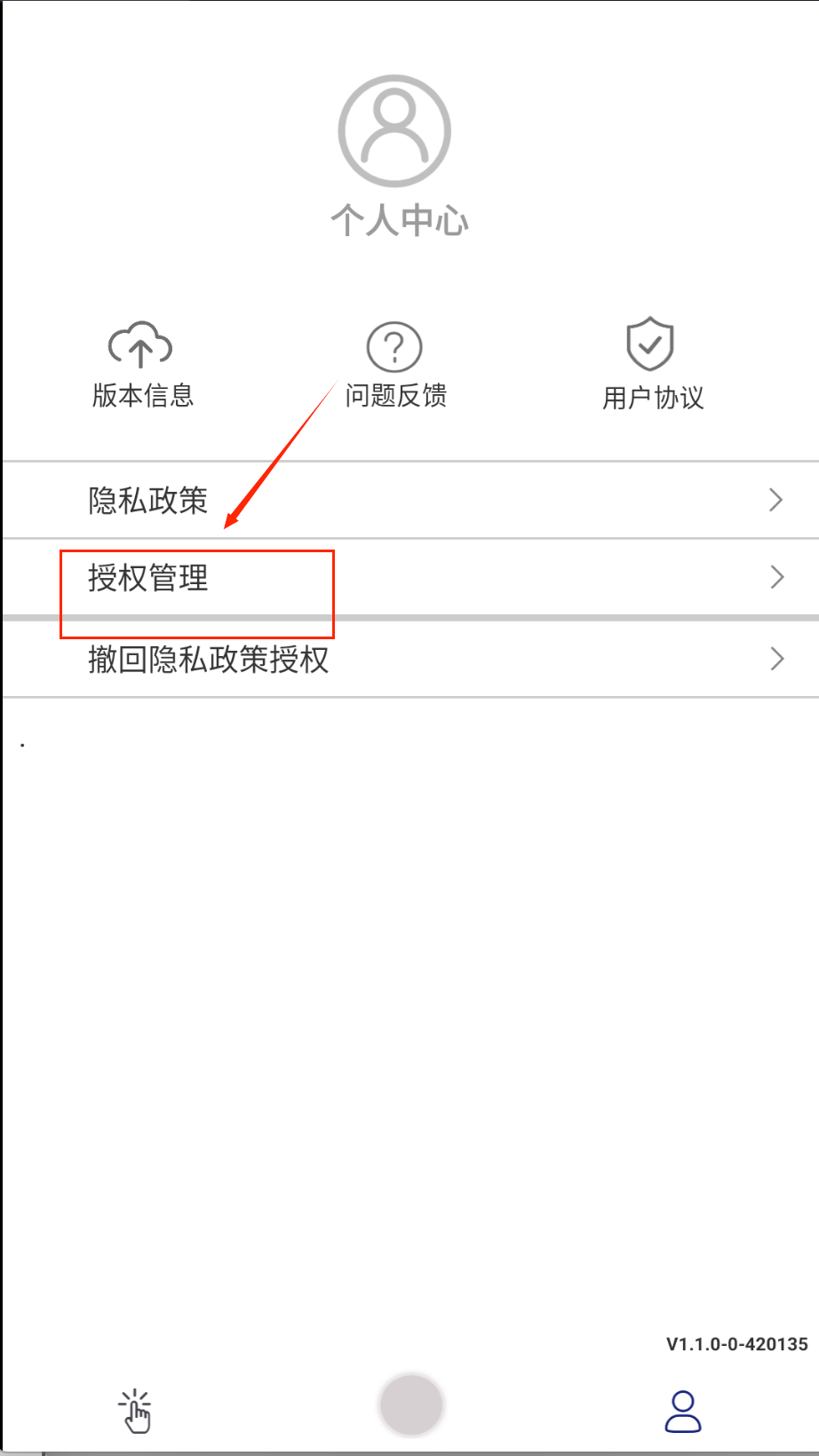Image resolution: width=819 pixels, height=1456 pixels.
Task: Tap the profile avatar icon
Action: click(394, 131)
